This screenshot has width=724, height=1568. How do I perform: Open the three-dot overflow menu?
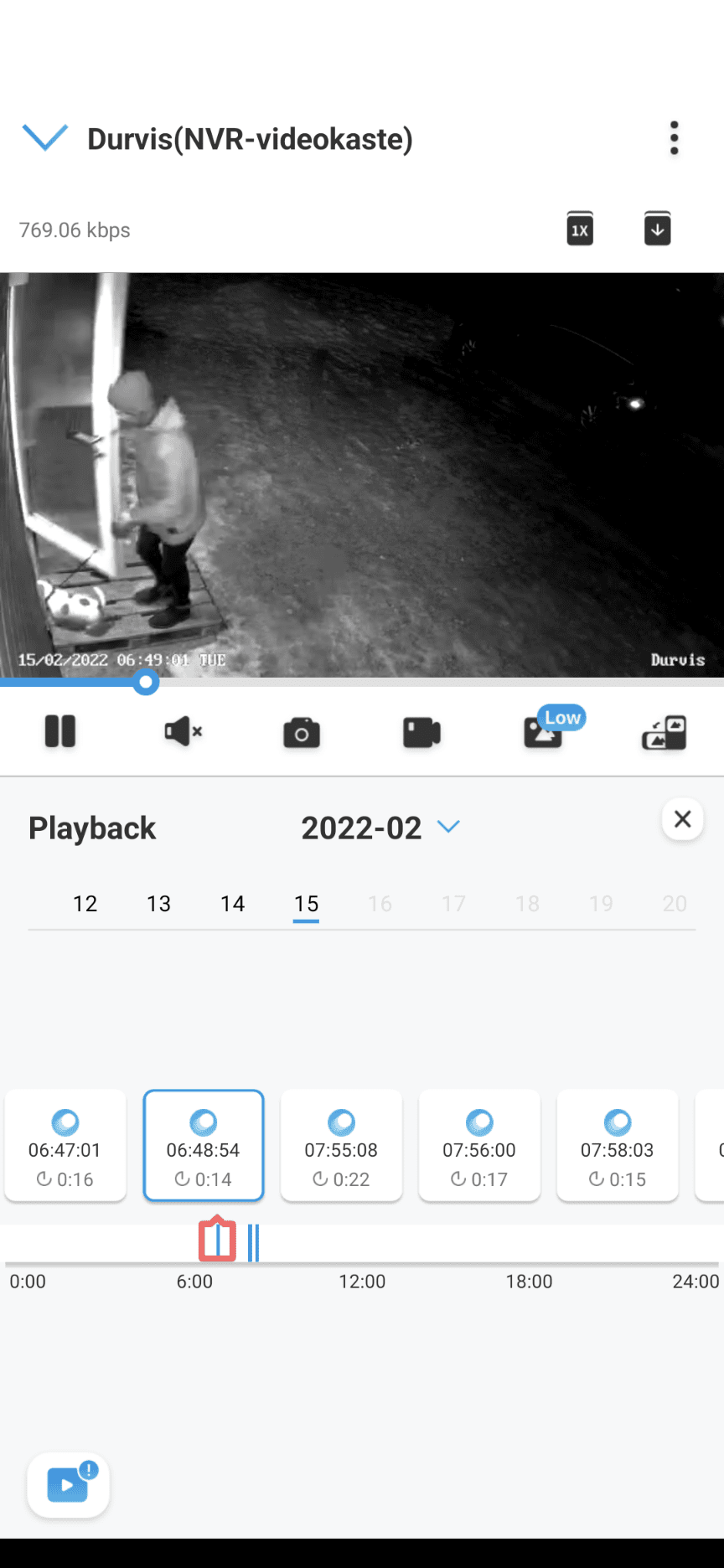(x=674, y=138)
